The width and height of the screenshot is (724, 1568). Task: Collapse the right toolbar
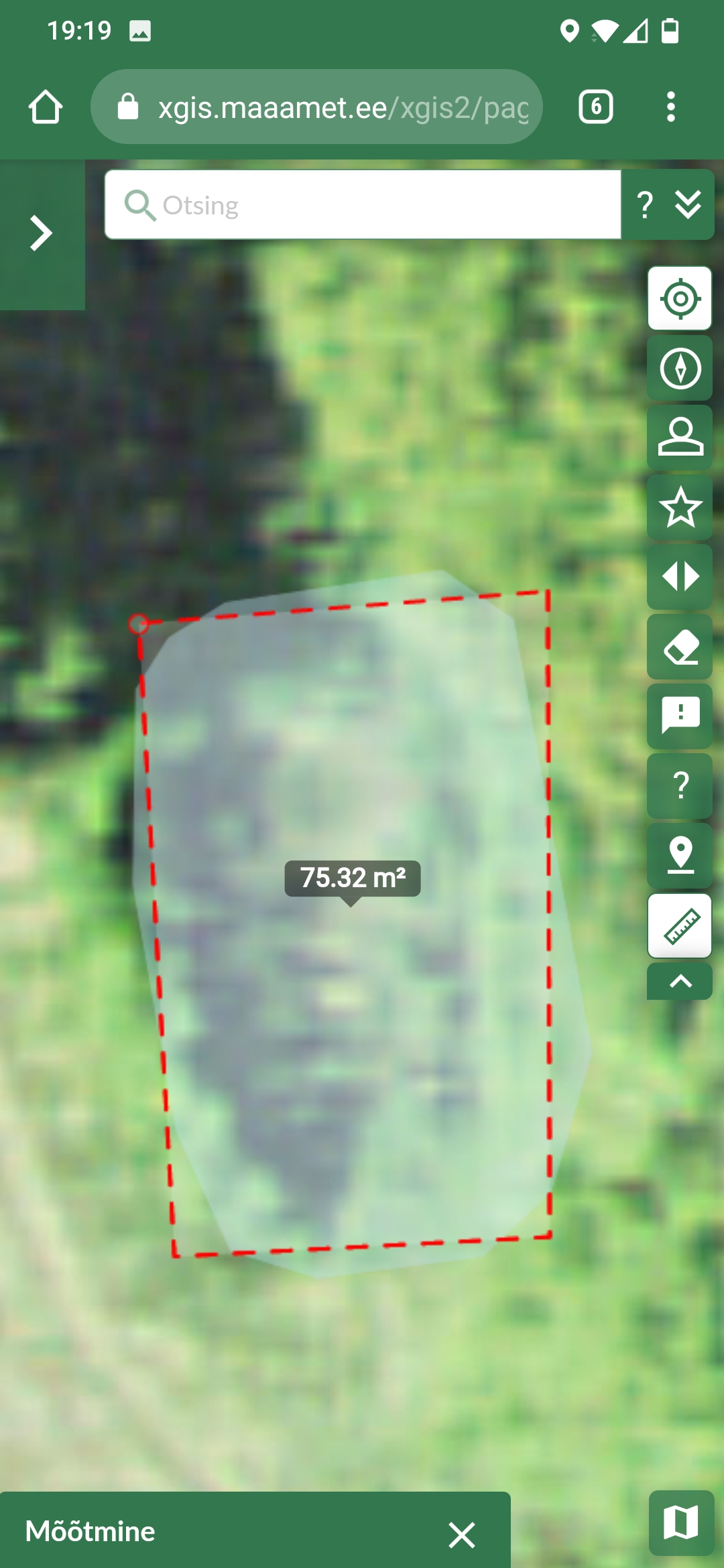(x=680, y=982)
